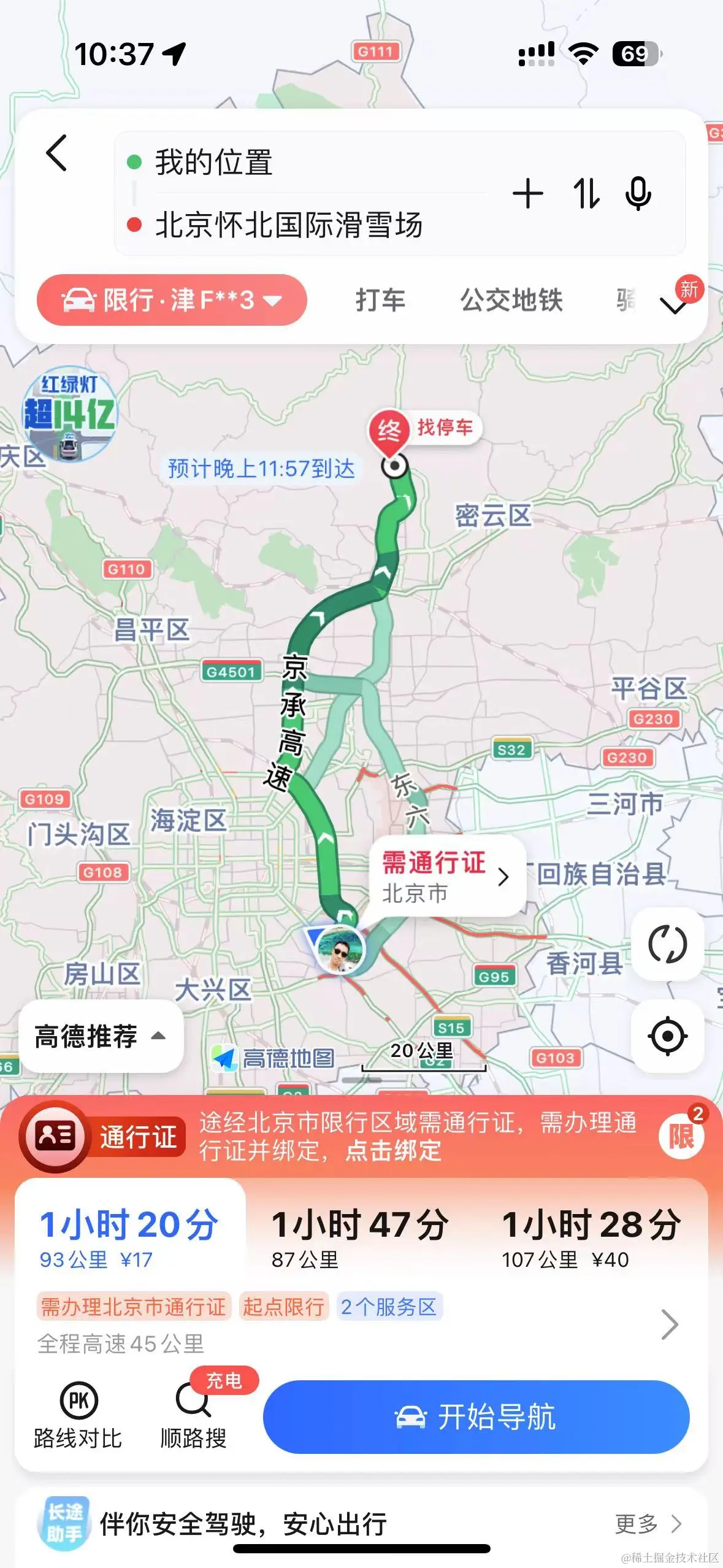Switch to 打车 travel mode
This screenshot has height=1568, width=723.
(x=380, y=300)
